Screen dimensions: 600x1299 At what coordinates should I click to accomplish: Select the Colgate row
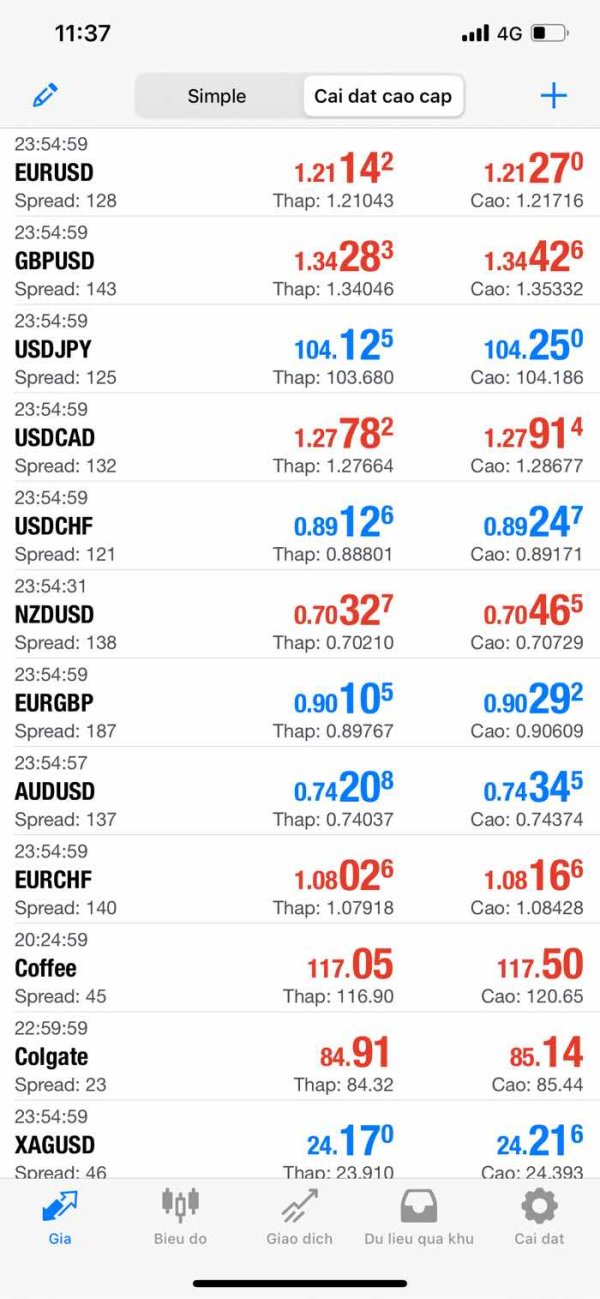click(300, 1055)
